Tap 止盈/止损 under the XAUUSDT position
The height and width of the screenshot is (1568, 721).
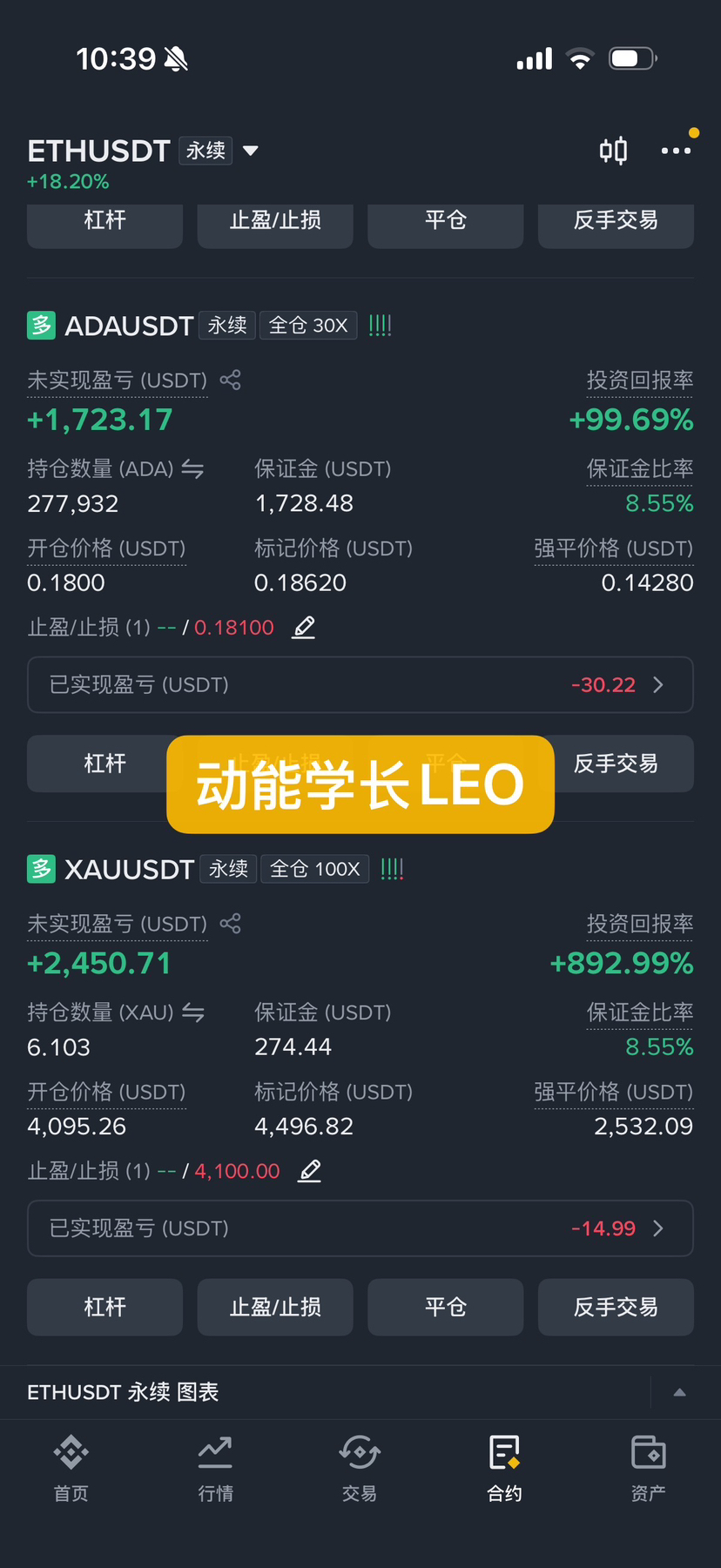pyautogui.click(x=275, y=1307)
